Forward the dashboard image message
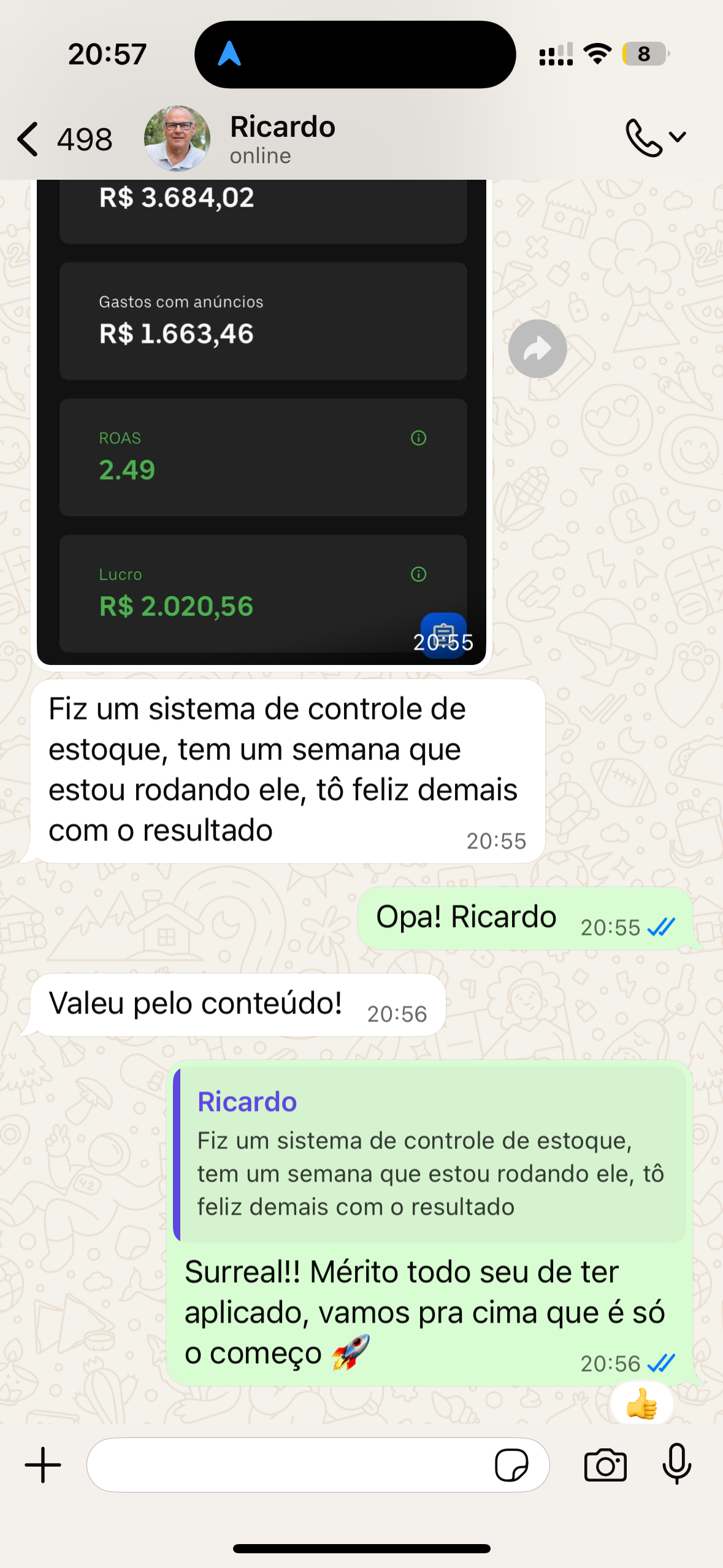Viewport: 723px width, 1568px height. (x=537, y=348)
